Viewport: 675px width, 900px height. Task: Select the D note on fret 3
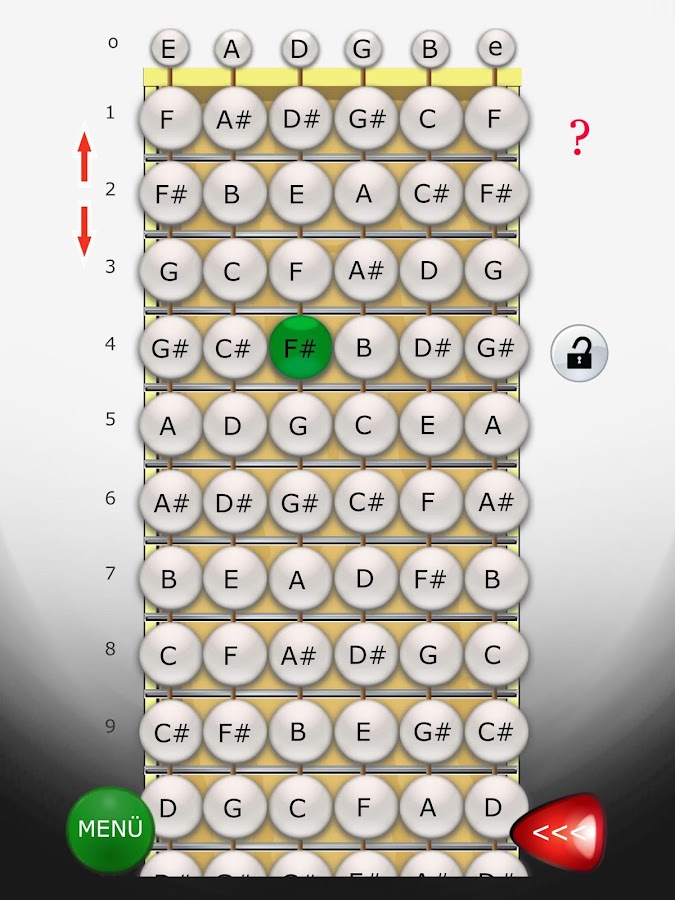[430, 271]
